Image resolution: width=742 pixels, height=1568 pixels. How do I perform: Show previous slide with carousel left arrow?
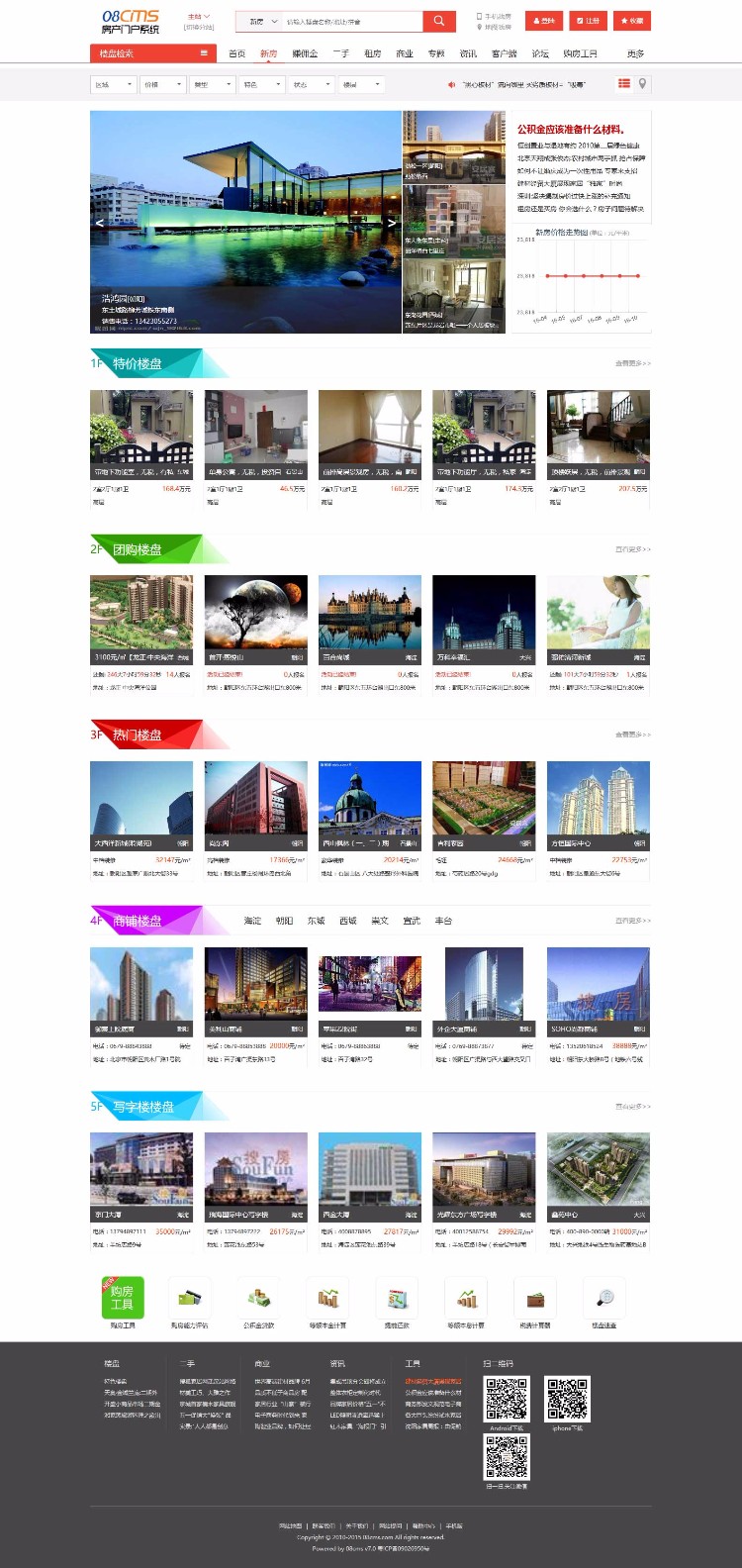point(99,223)
